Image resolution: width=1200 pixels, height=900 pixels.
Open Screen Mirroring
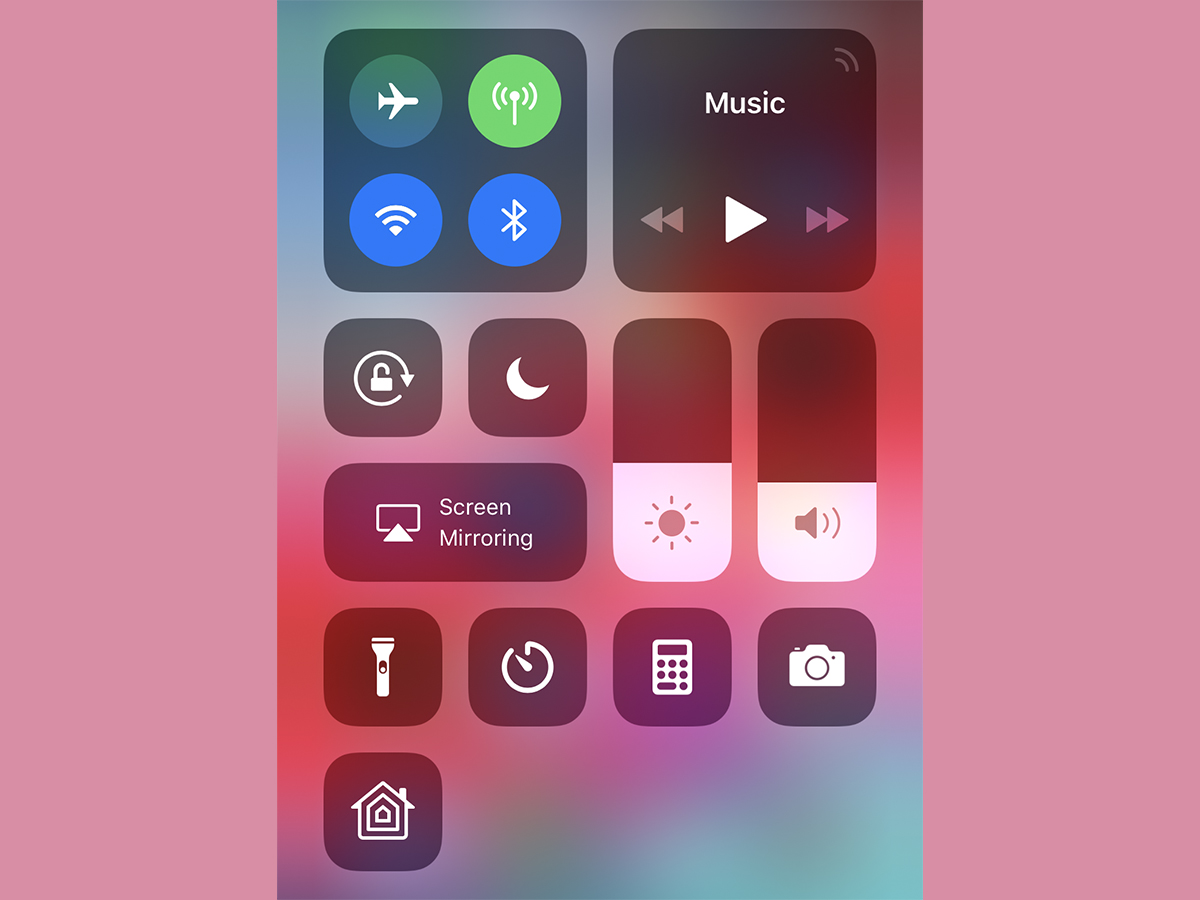pyautogui.click(x=455, y=522)
